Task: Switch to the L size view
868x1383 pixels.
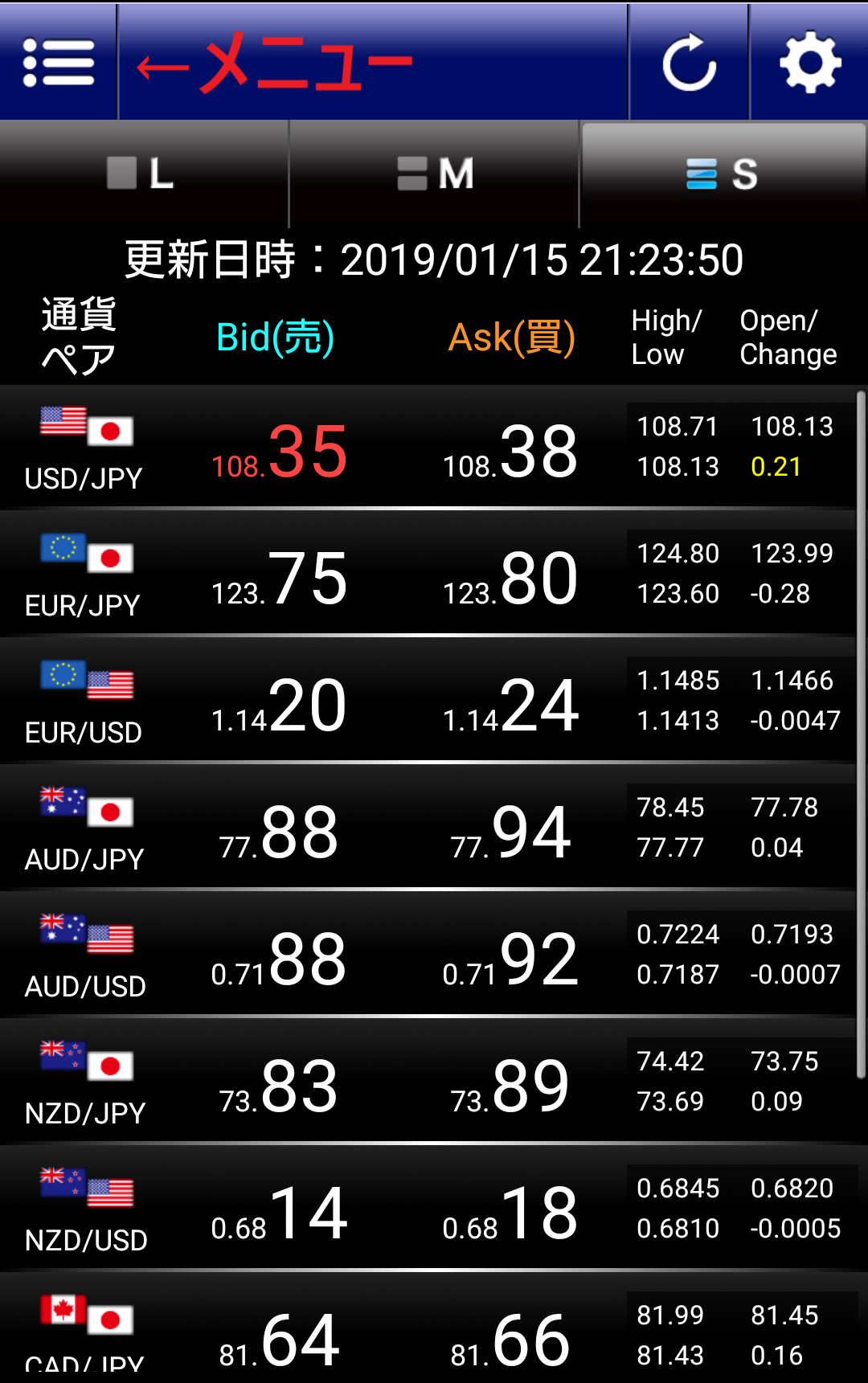Action: pyautogui.click(x=143, y=174)
